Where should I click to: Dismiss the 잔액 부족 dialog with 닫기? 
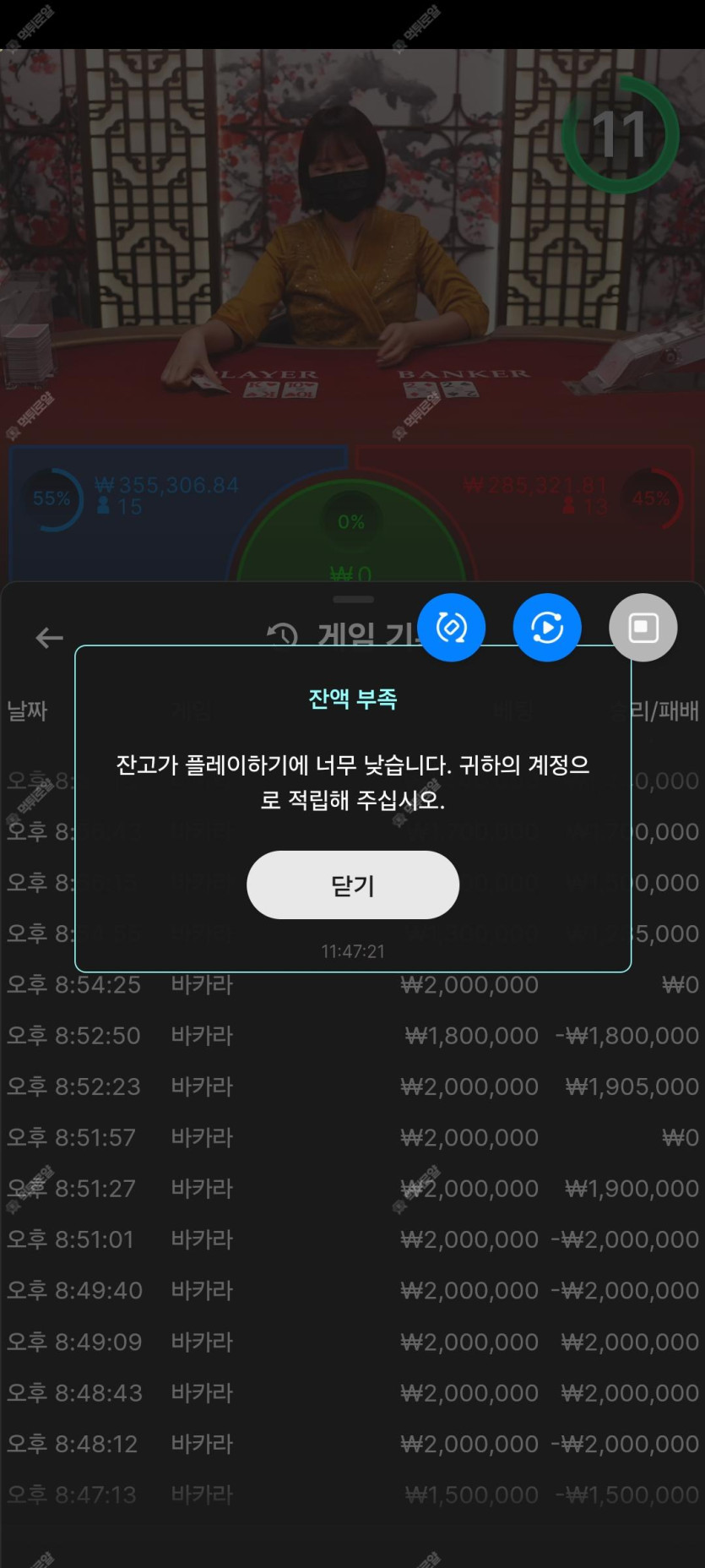click(353, 885)
